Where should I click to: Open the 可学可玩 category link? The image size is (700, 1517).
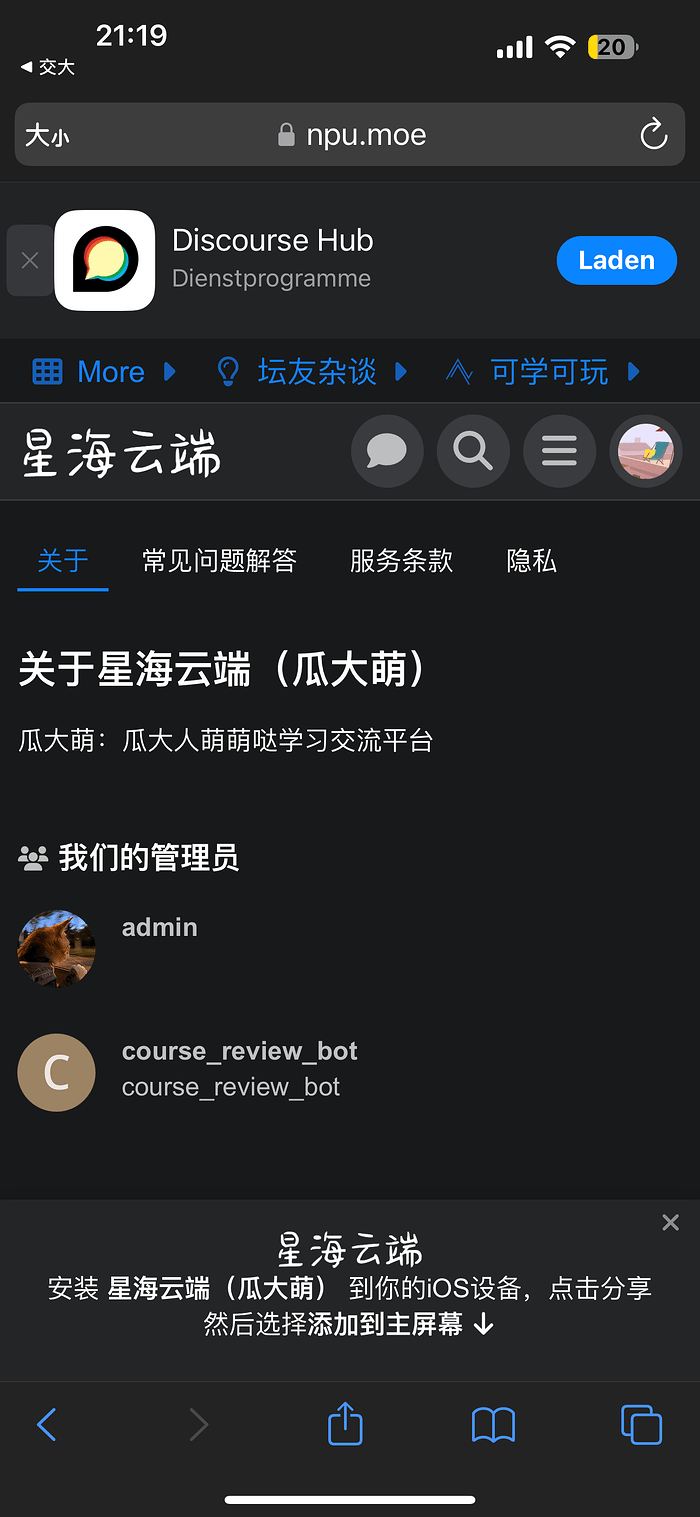coord(548,372)
